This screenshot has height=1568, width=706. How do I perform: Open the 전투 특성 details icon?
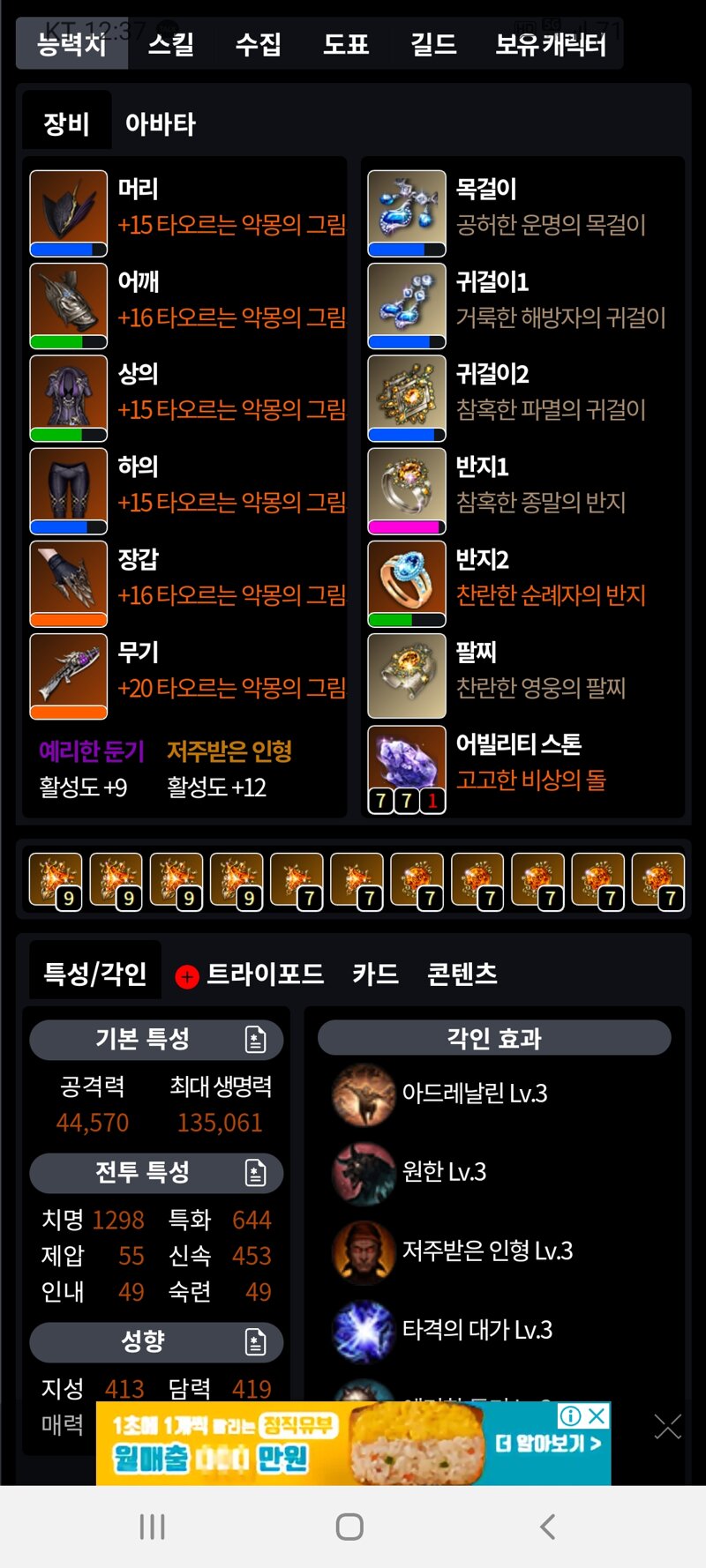pos(255,1173)
